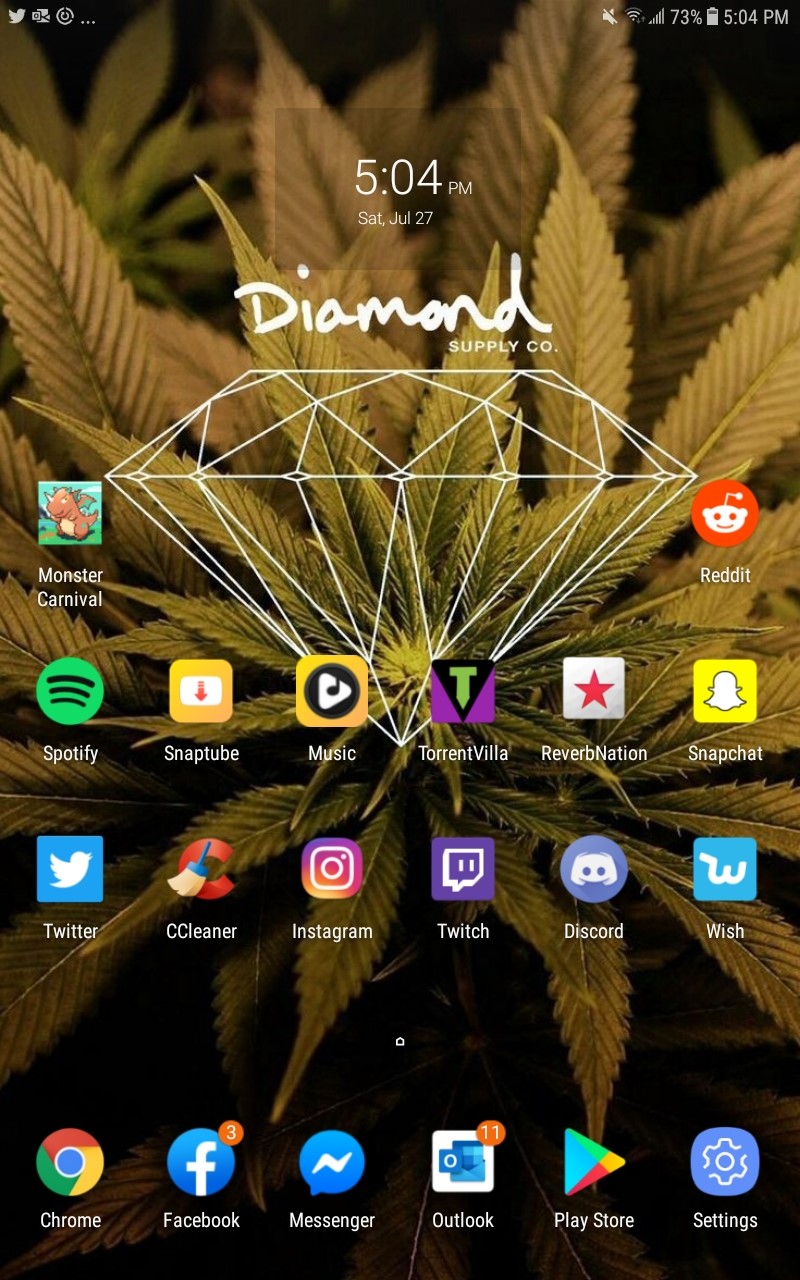This screenshot has width=800, height=1280.
Task: Open ReverbNation
Action: tap(594, 689)
